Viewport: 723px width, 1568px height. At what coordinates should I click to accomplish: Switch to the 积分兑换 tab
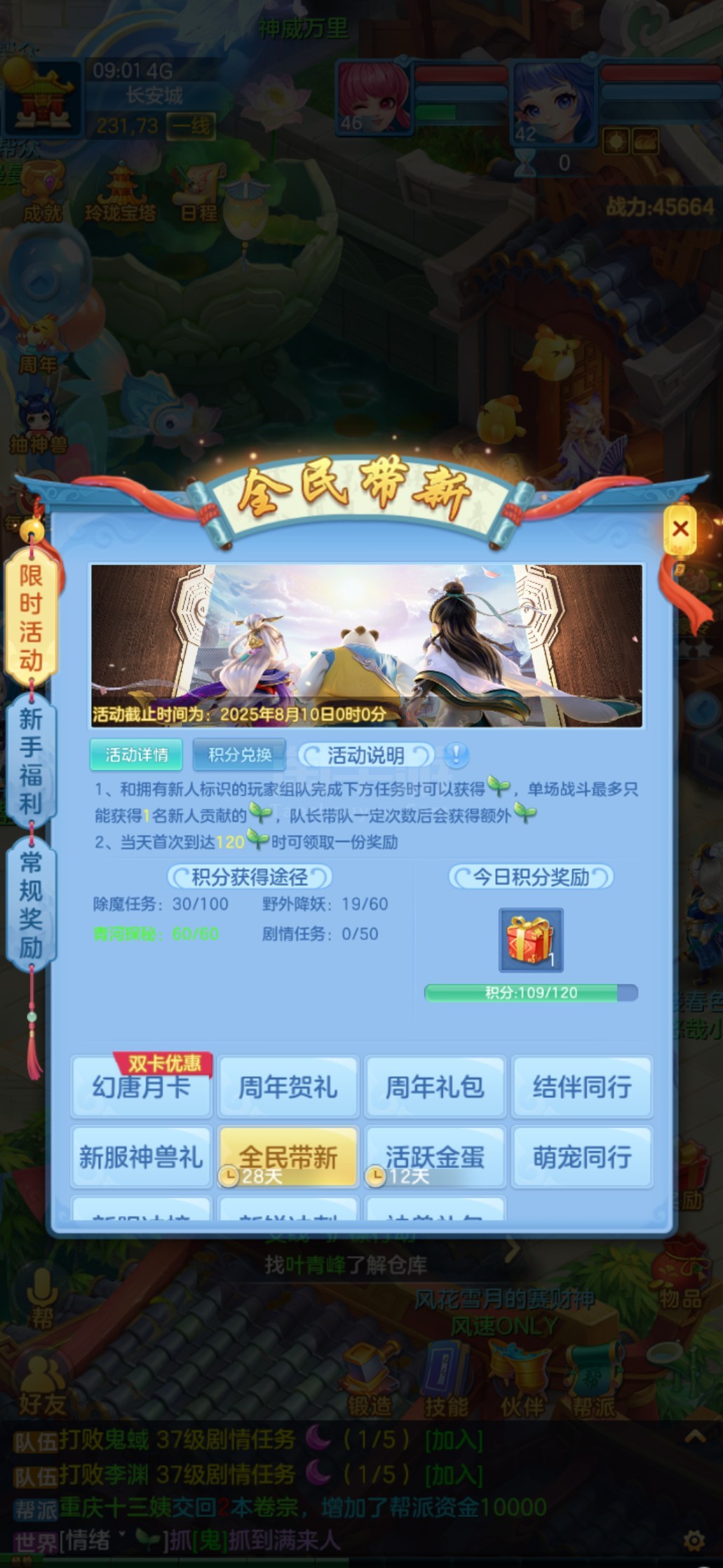[239, 755]
